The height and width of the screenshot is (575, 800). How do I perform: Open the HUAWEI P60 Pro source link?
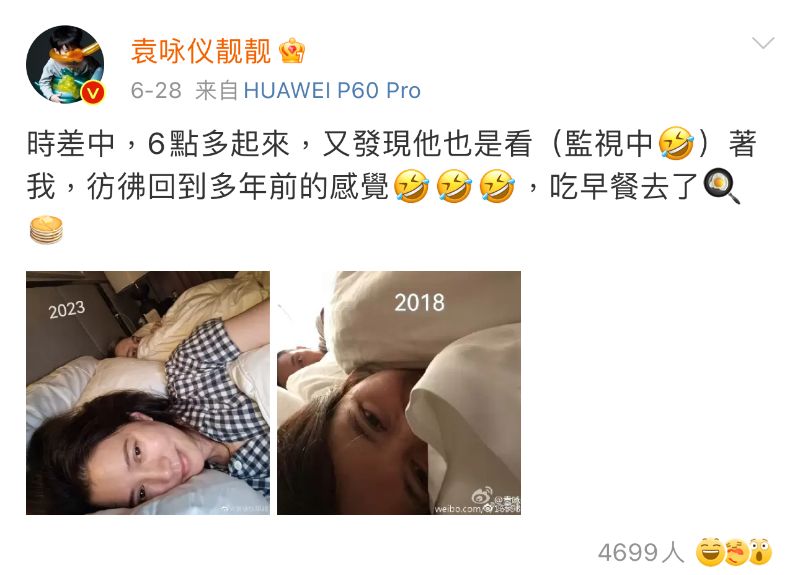point(332,91)
